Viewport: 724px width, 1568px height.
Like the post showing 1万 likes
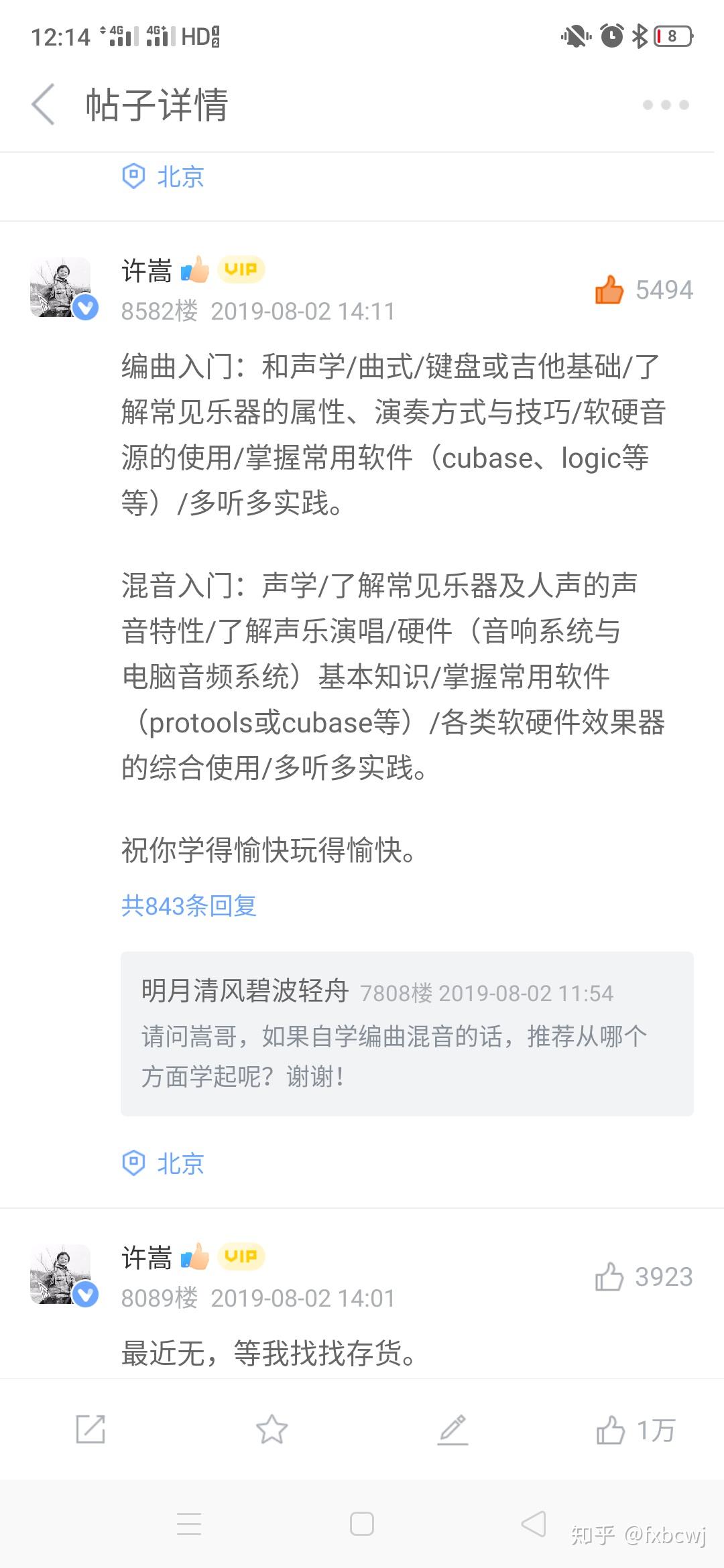(x=611, y=1430)
